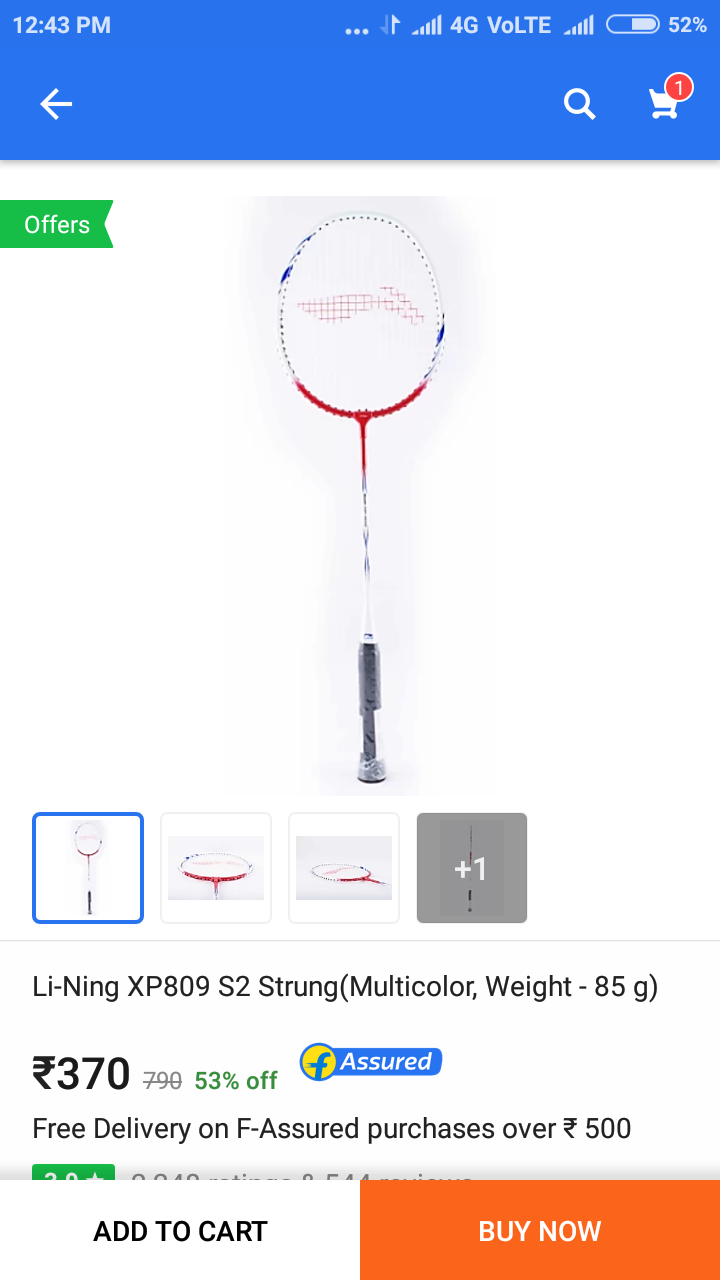Tap the orange BUY NOW button
720x1280 pixels.
539,1230
